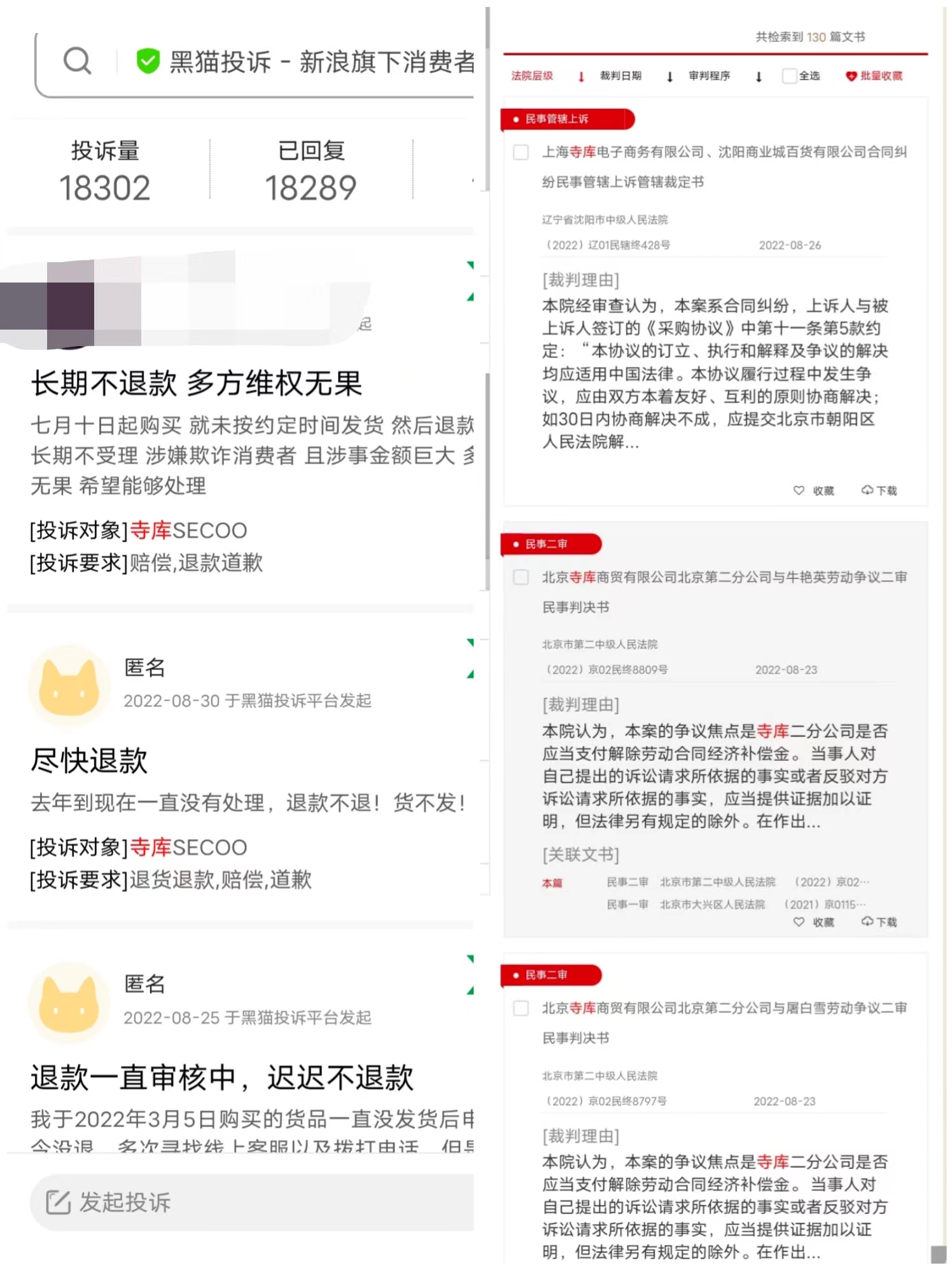Click the green verified shield icon beside 黑猫投诉
This screenshot has width=952, height=1270.
[147, 61]
